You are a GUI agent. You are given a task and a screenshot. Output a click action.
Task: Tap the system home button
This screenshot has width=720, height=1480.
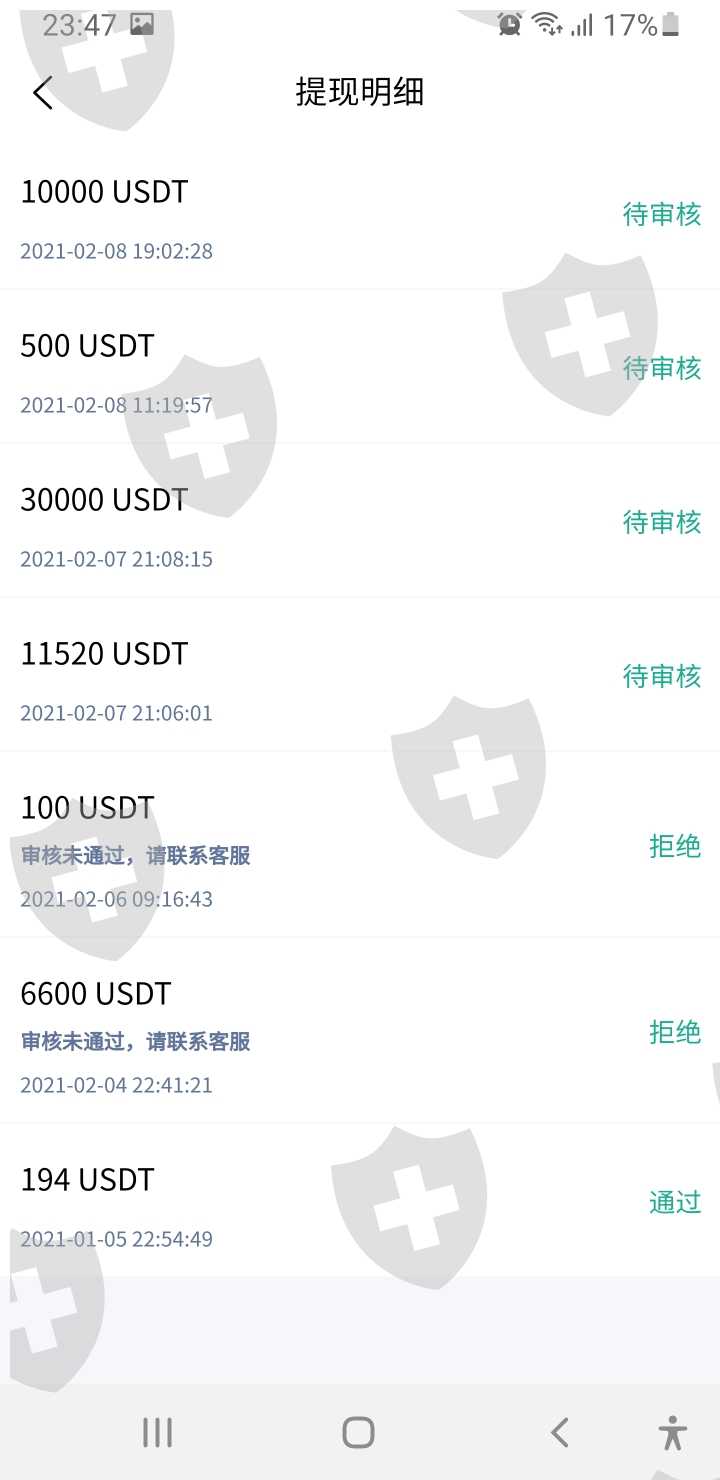click(358, 1432)
